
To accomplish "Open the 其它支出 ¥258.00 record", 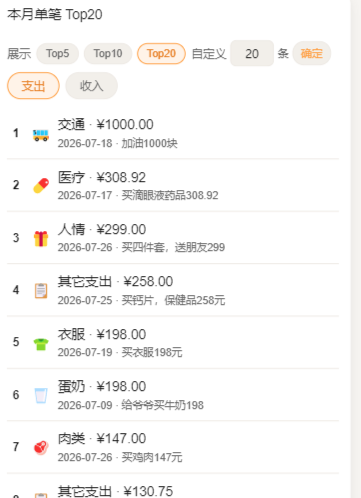I will pos(173,290).
